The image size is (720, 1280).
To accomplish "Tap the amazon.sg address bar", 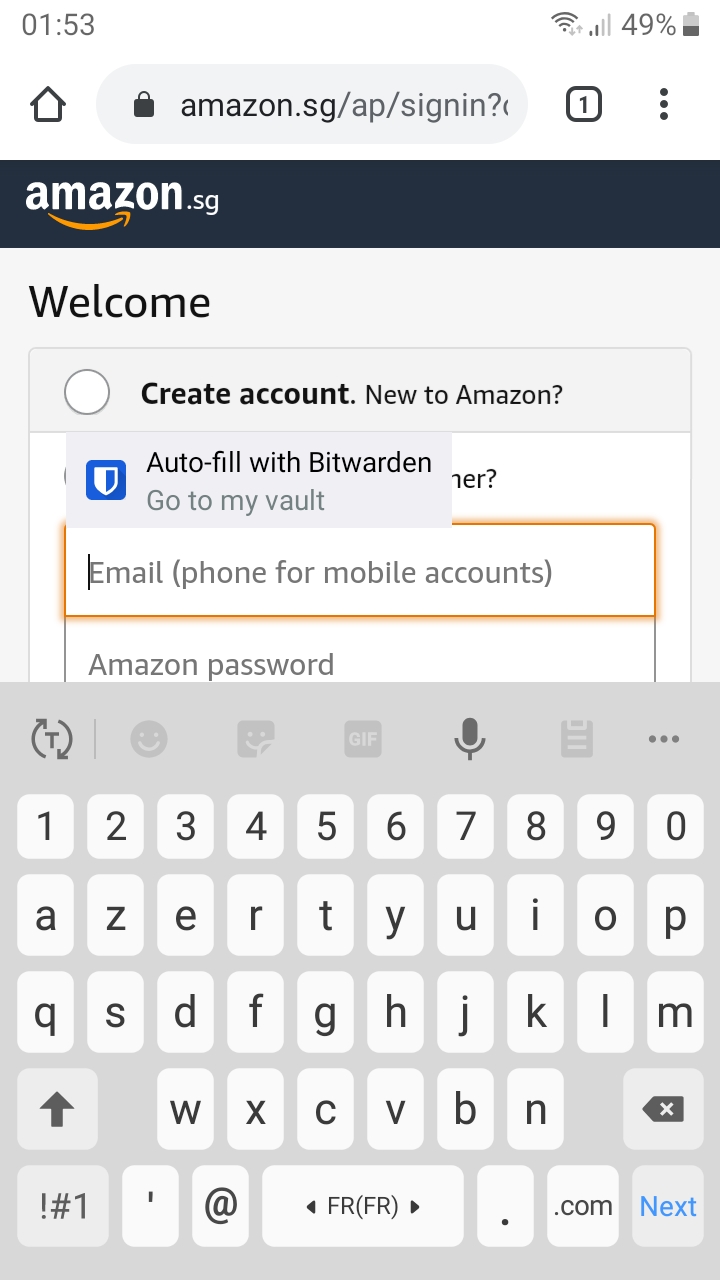I will point(311,105).
